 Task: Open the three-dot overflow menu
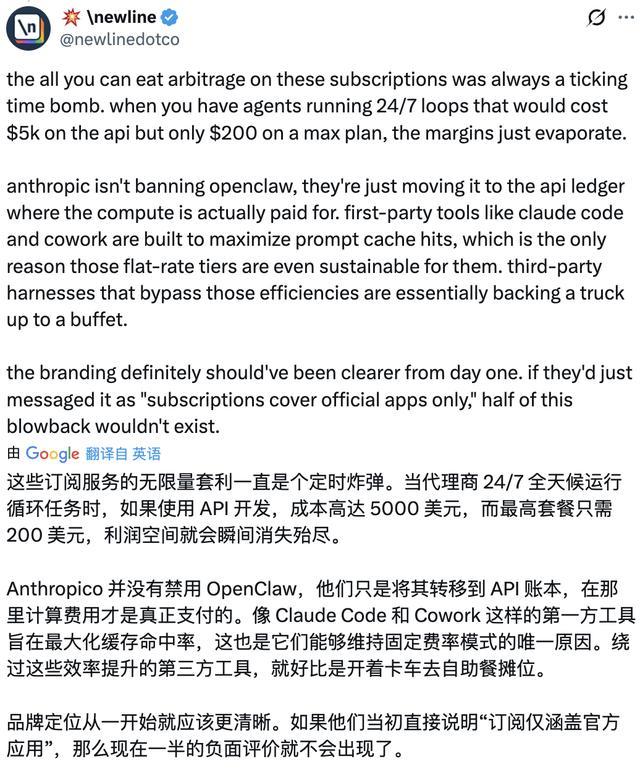626,18
